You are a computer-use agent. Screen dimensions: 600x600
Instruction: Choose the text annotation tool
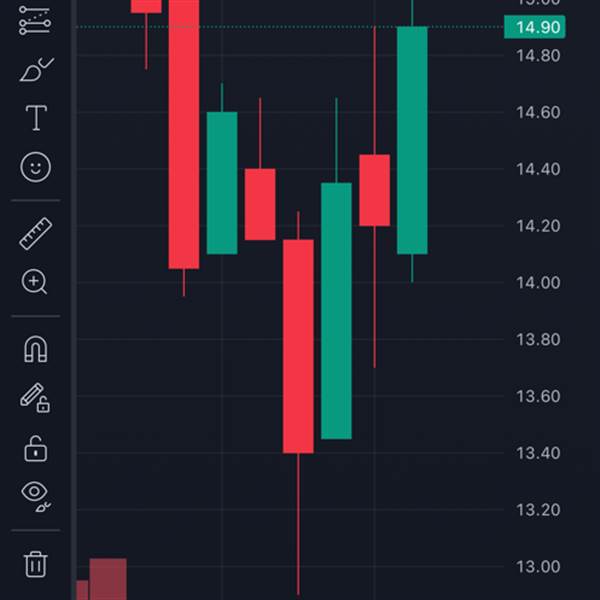pos(36,118)
